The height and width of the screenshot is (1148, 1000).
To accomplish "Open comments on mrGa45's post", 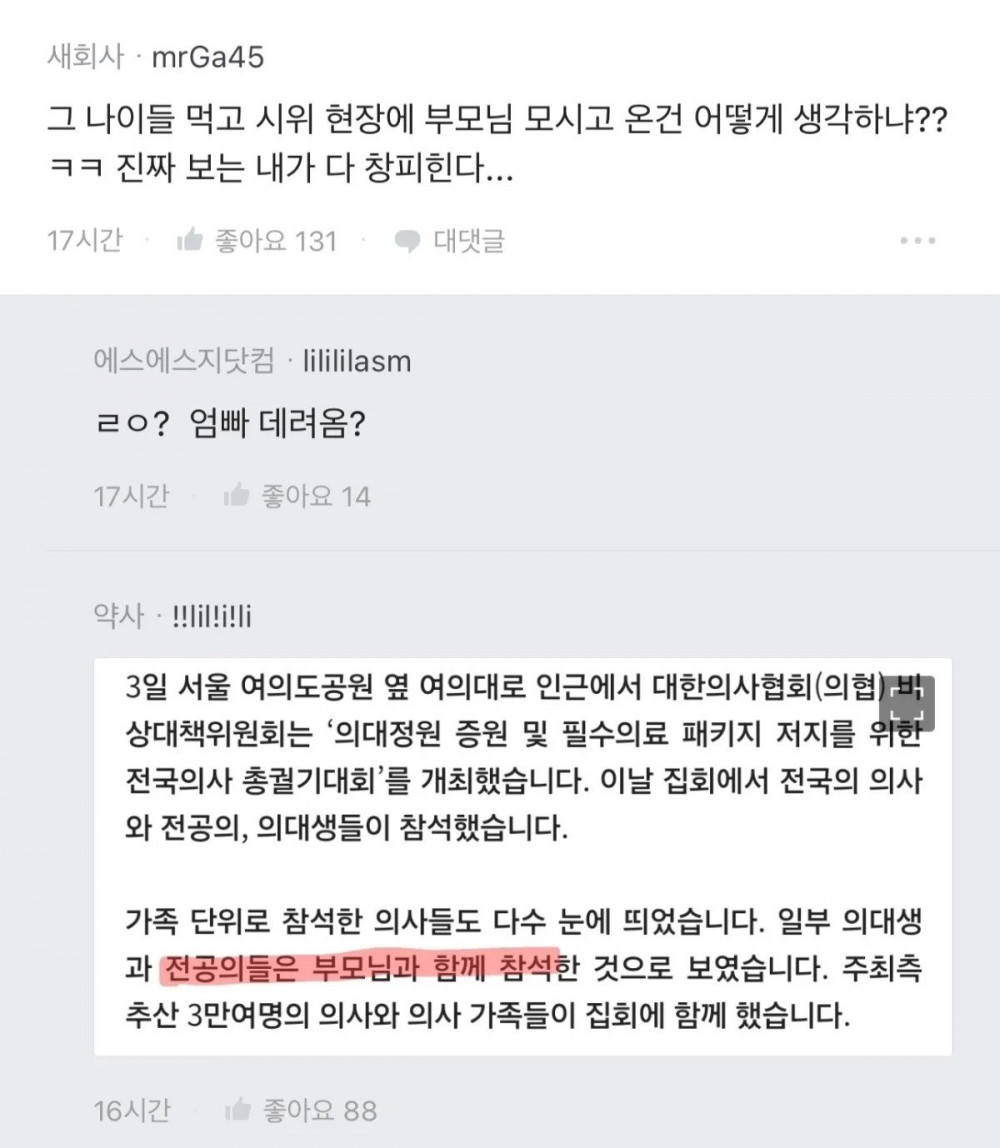I will tap(449, 241).
